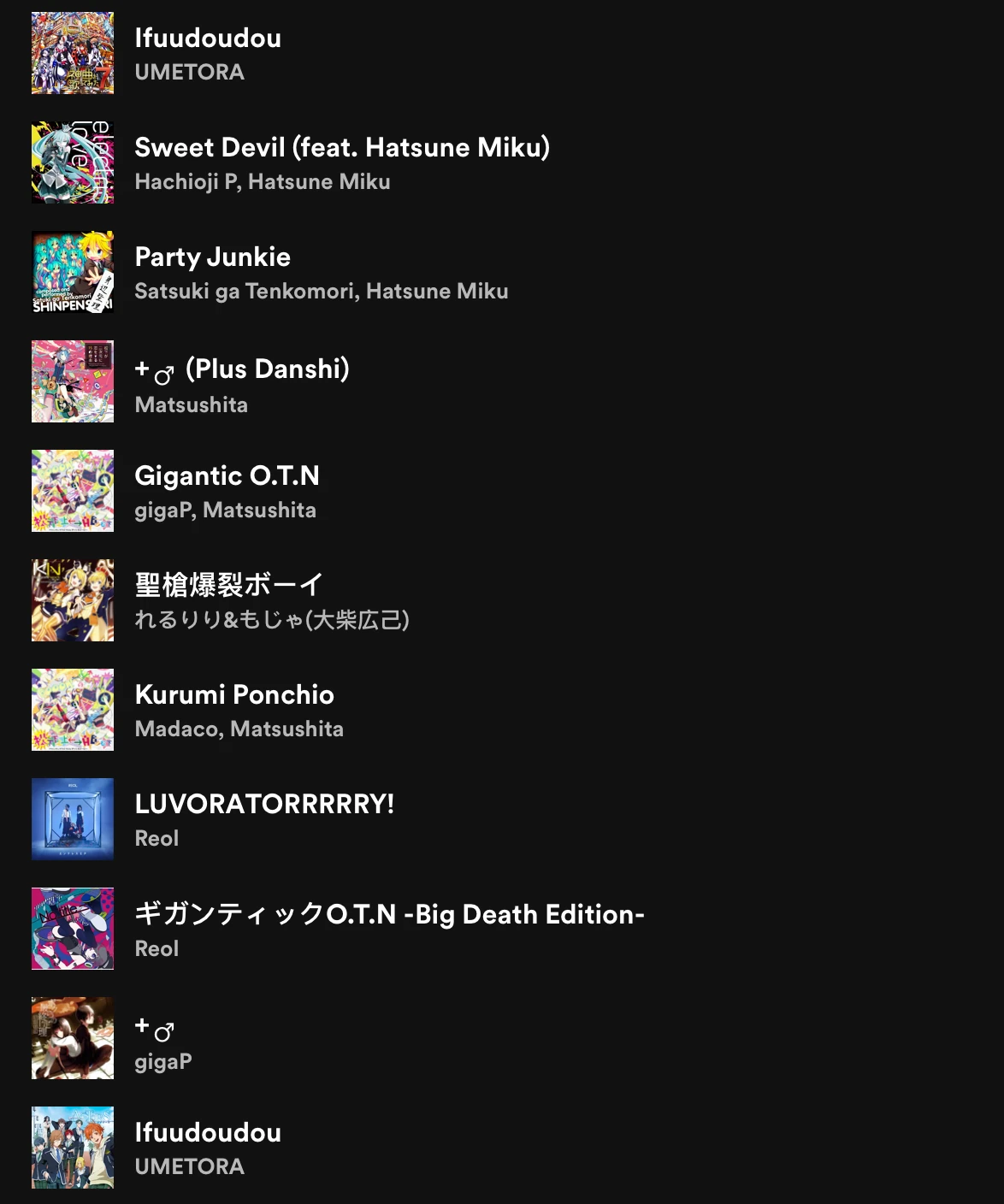Image resolution: width=1004 pixels, height=1204 pixels.
Task: Click the artist Matsushita under Plus Danshi
Action: 191,404
